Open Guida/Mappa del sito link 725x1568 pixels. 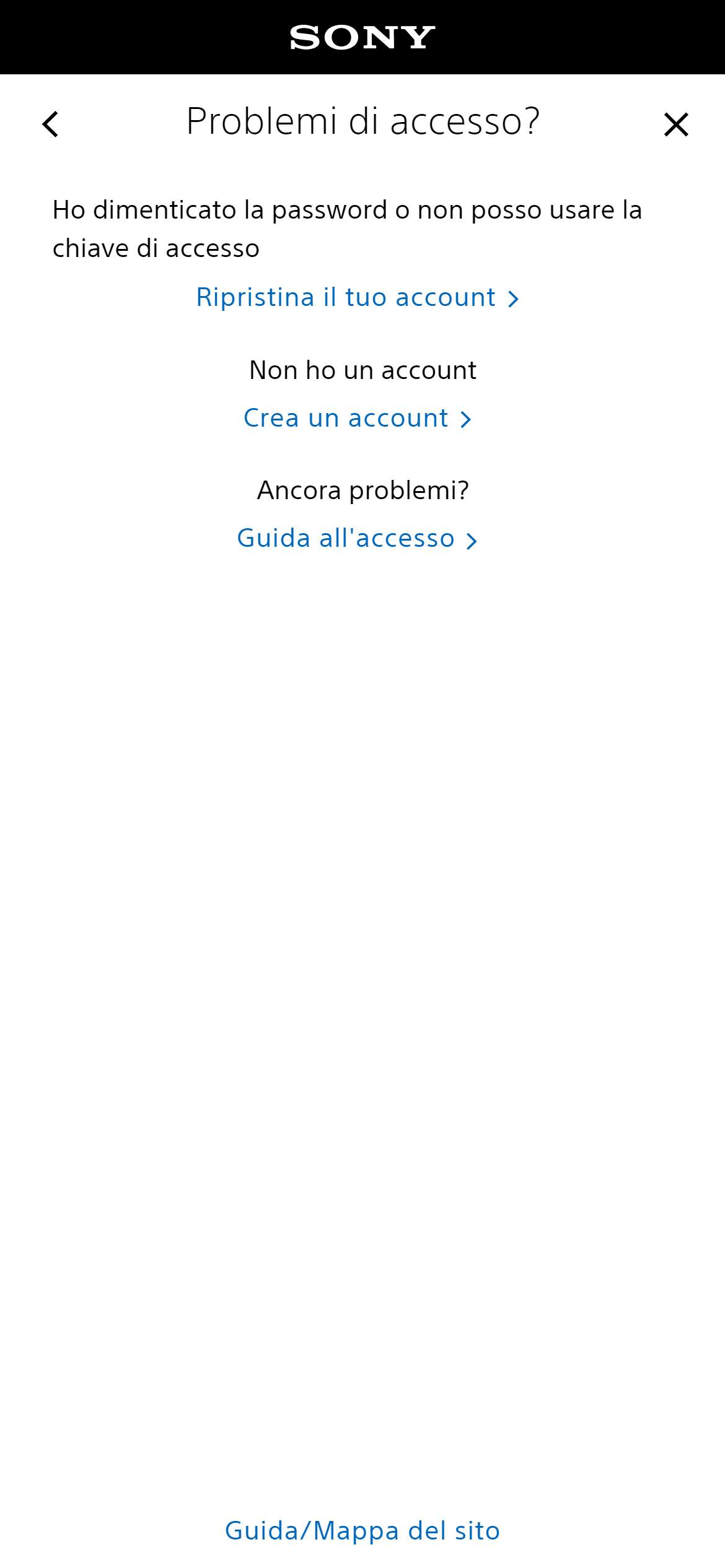(362, 1531)
